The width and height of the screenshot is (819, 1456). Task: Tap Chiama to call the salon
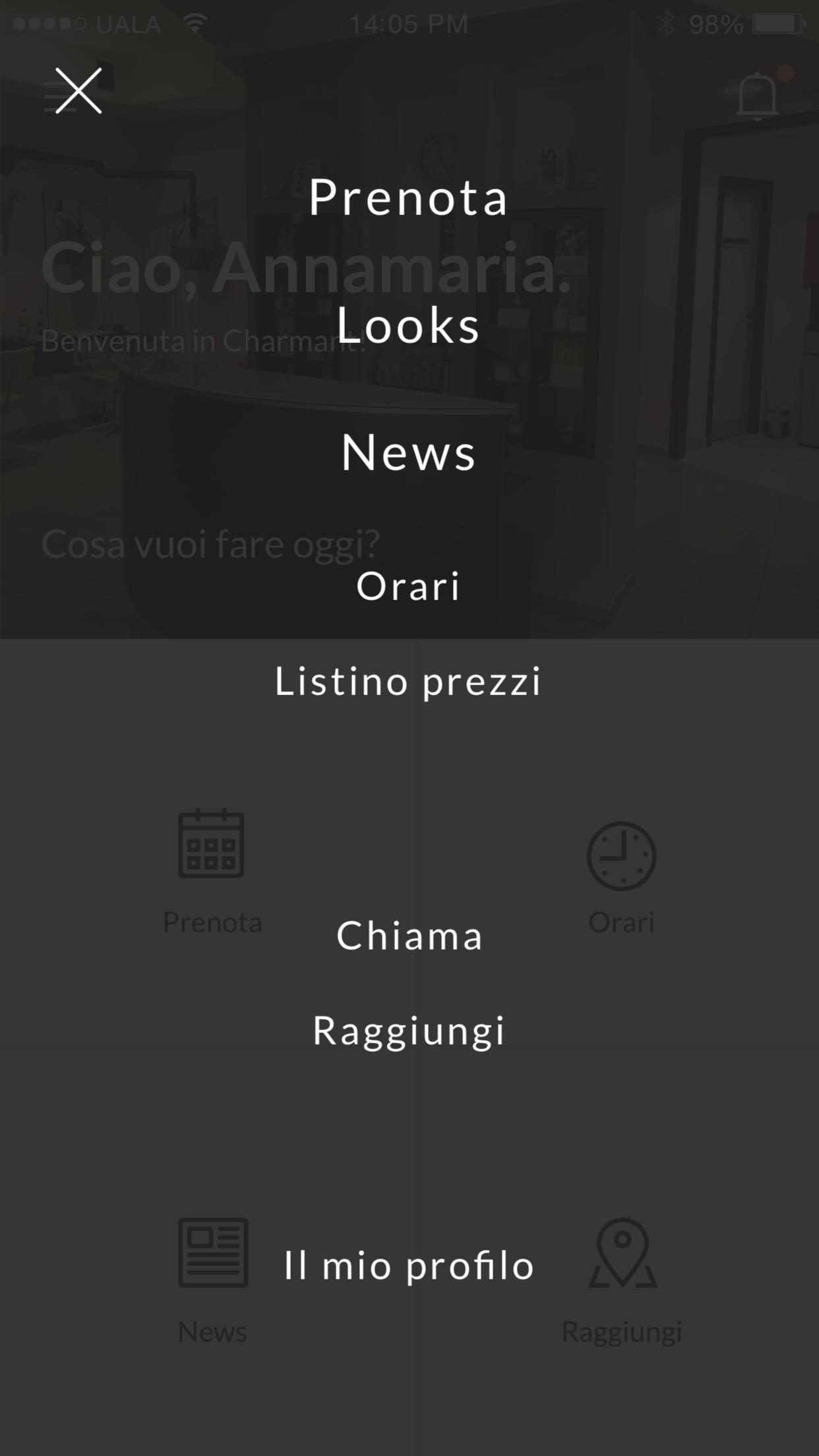pos(409,936)
